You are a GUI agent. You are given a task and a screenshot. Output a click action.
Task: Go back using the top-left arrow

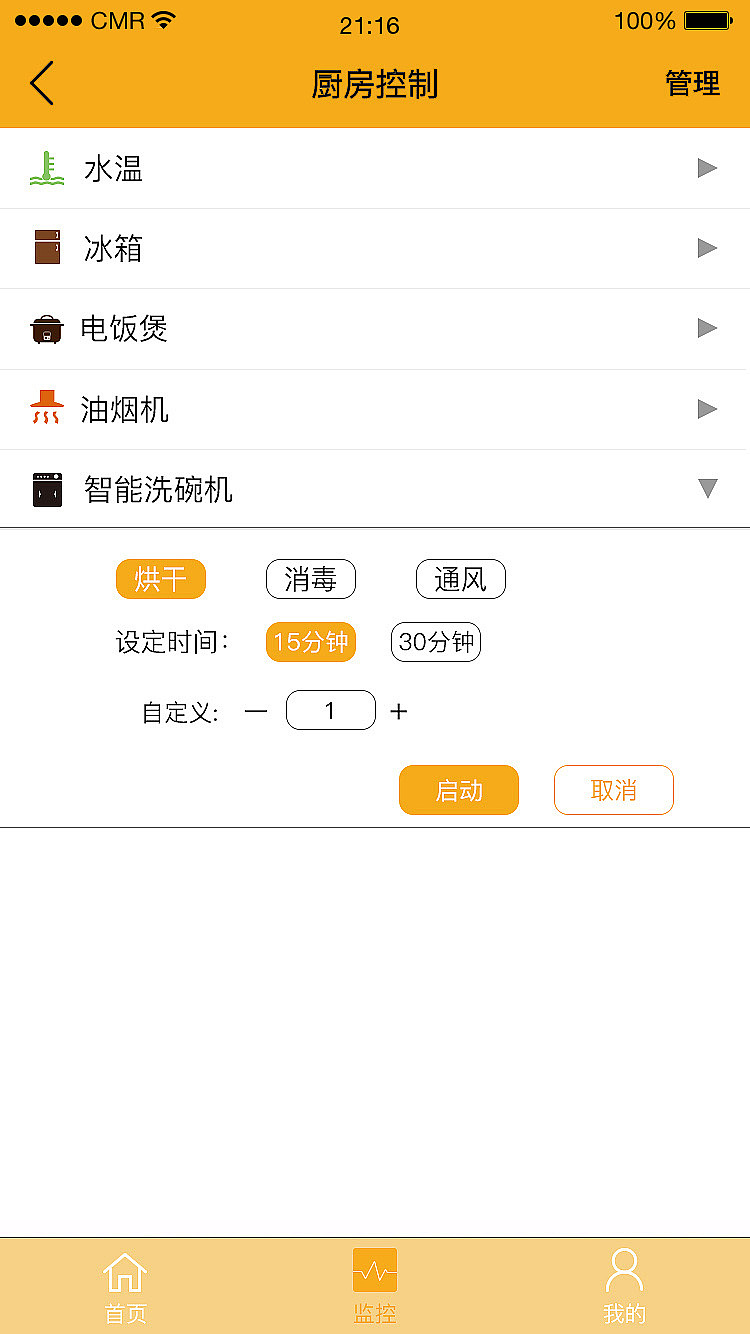pyautogui.click(x=42, y=84)
